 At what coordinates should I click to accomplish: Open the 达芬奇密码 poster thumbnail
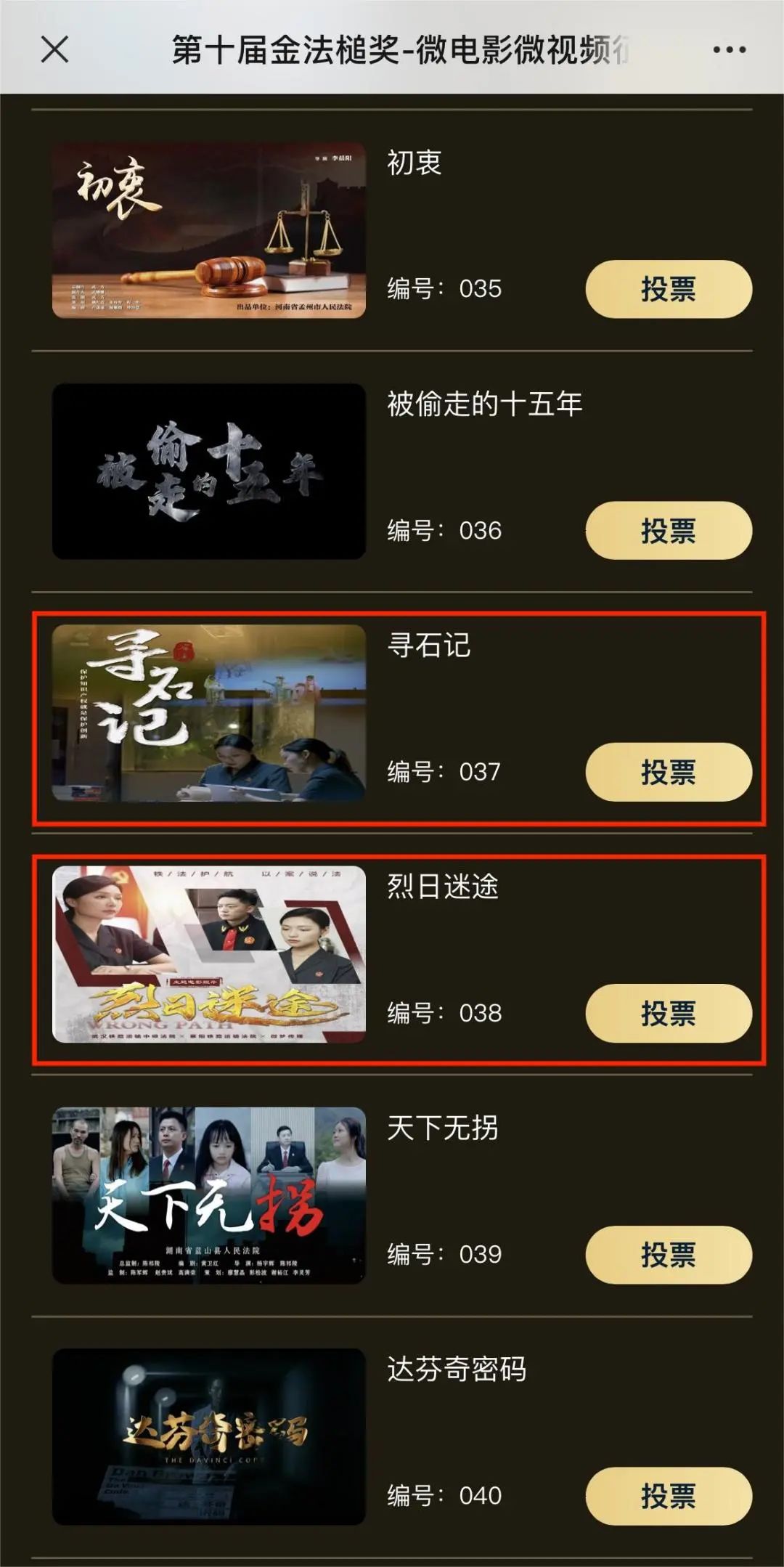(209, 1436)
